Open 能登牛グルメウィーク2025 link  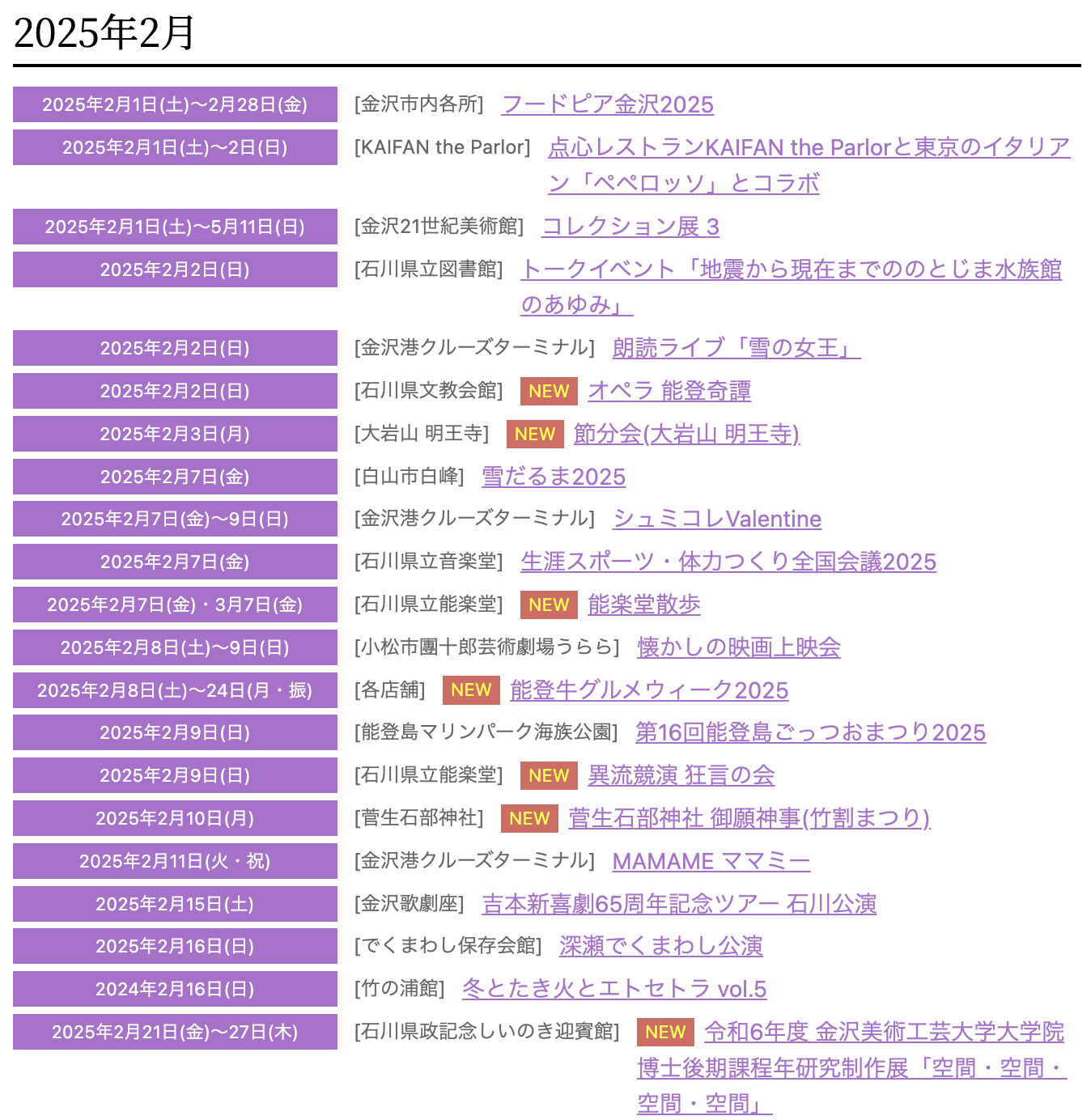pyautogui.click(x=648, y=690)
